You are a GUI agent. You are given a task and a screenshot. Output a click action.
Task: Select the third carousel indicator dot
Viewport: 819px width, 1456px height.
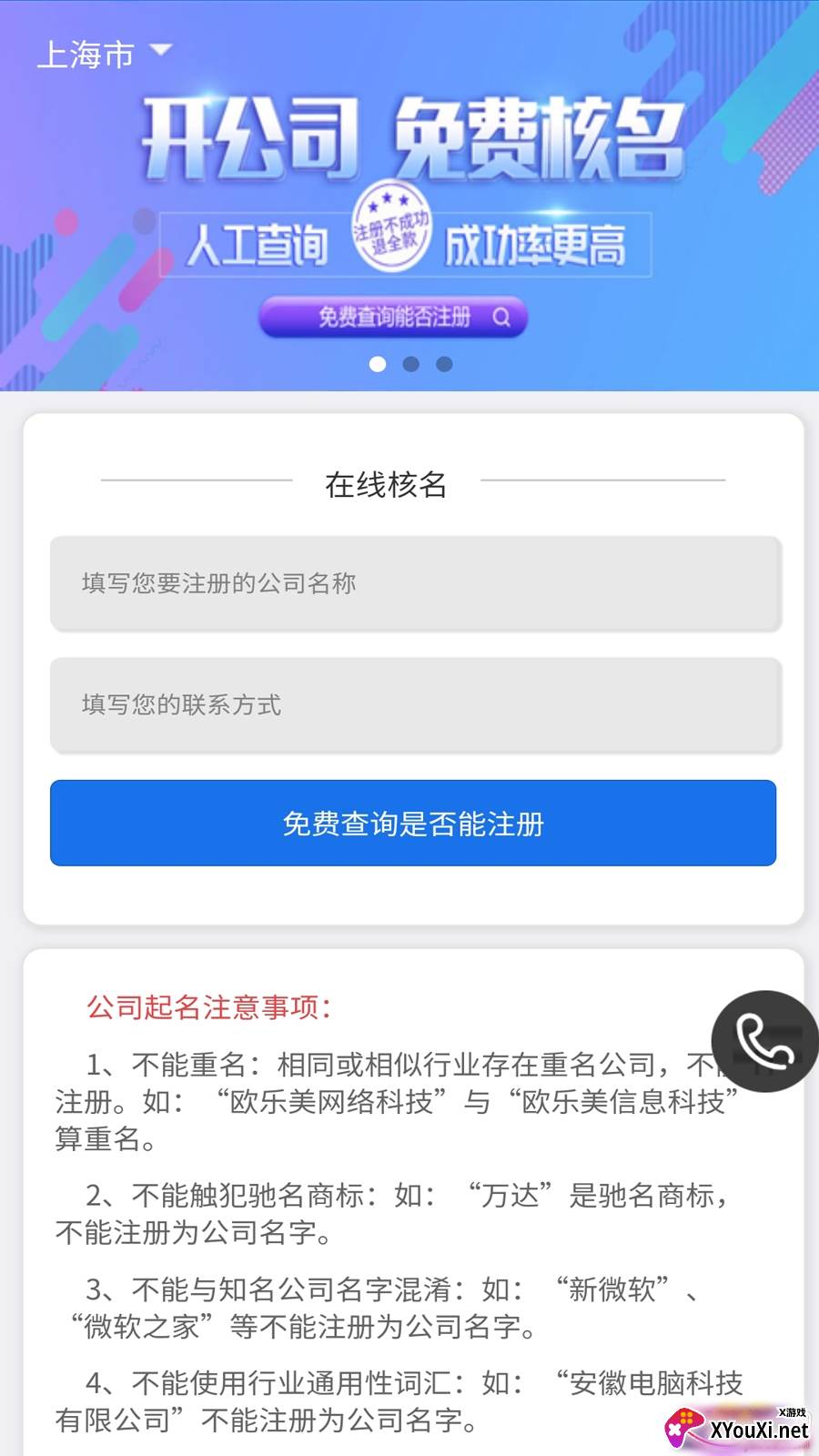click(444, 364)
